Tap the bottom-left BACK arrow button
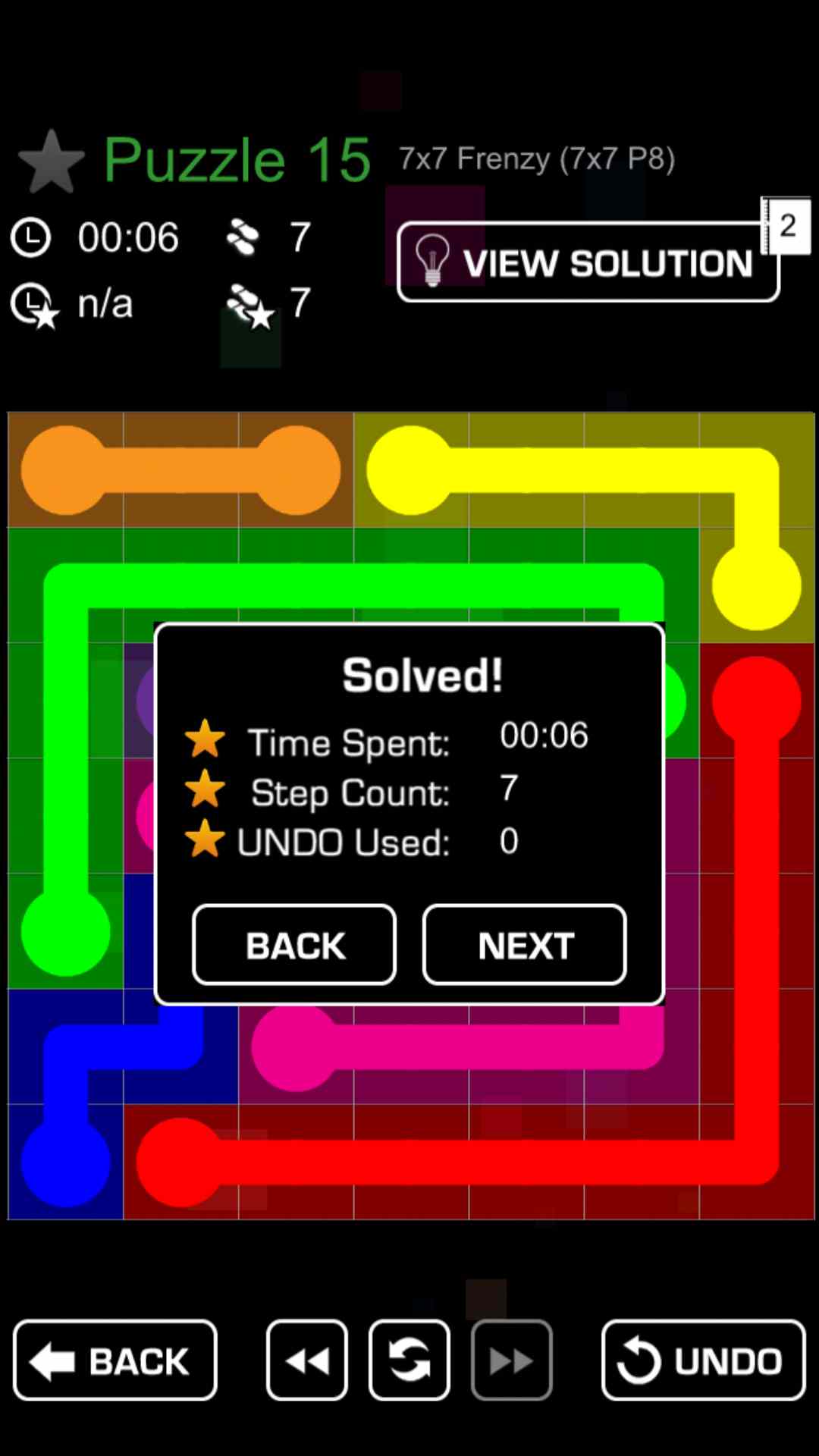819x1456 pixels. click(x=115, y=1360)
